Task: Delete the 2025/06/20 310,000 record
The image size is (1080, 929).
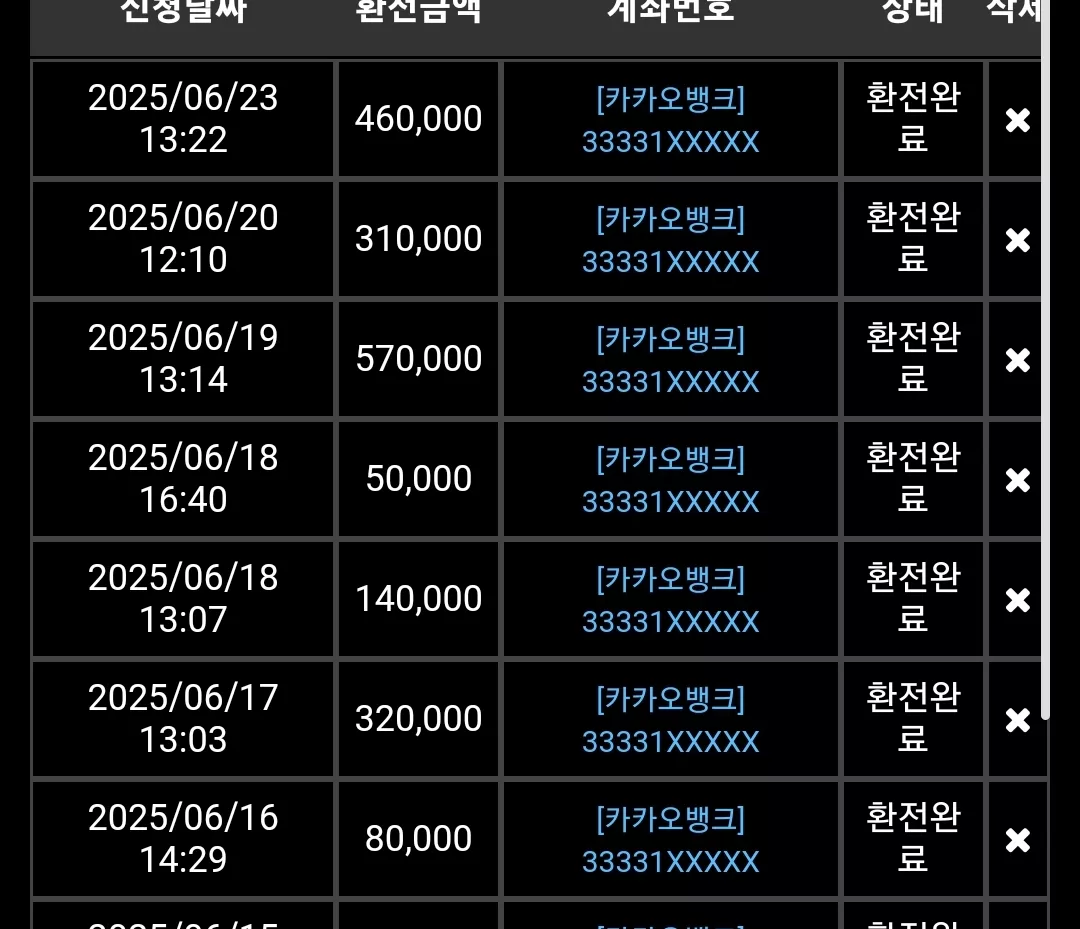Action: click(1017, 240)
